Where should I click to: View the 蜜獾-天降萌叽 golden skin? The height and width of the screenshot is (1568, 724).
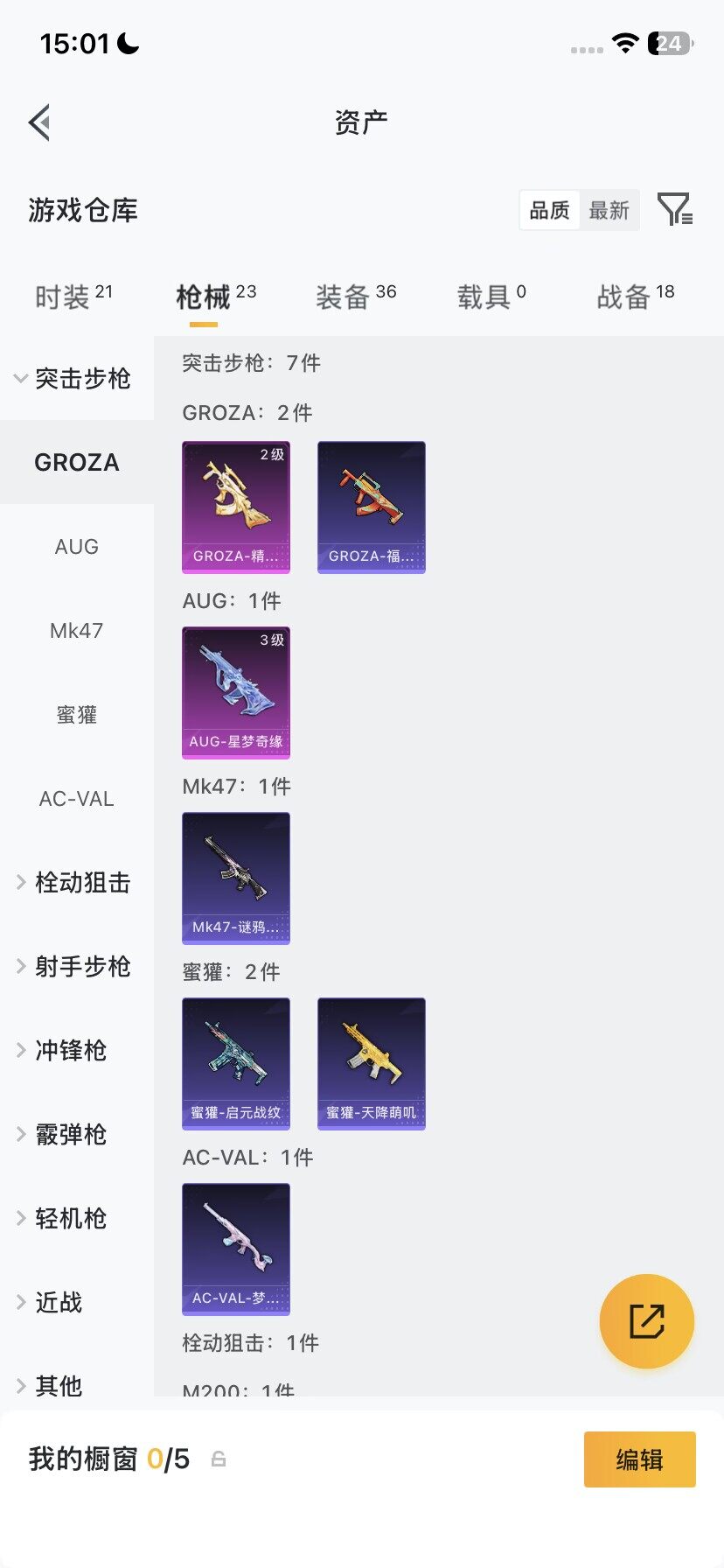point(371,1064)
